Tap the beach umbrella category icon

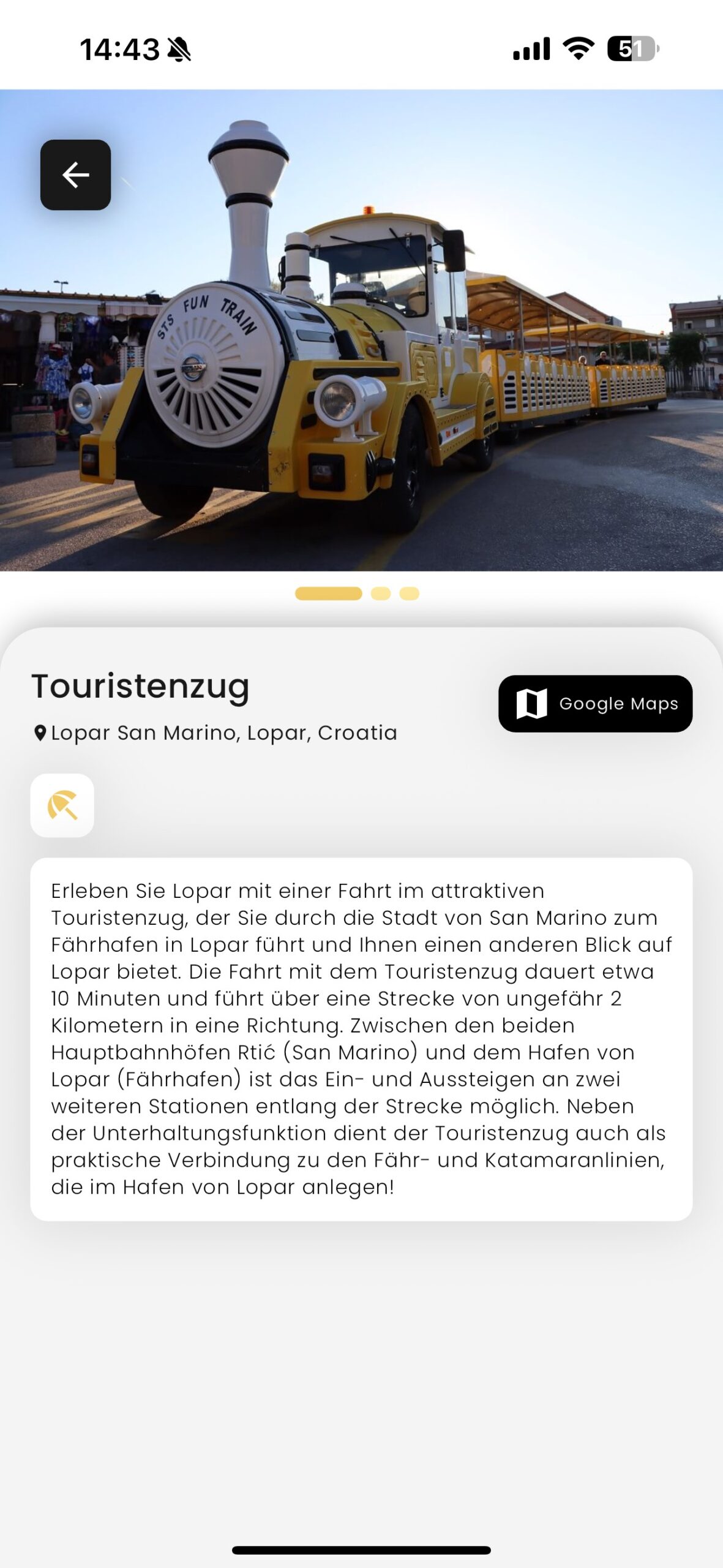point(62,805)
